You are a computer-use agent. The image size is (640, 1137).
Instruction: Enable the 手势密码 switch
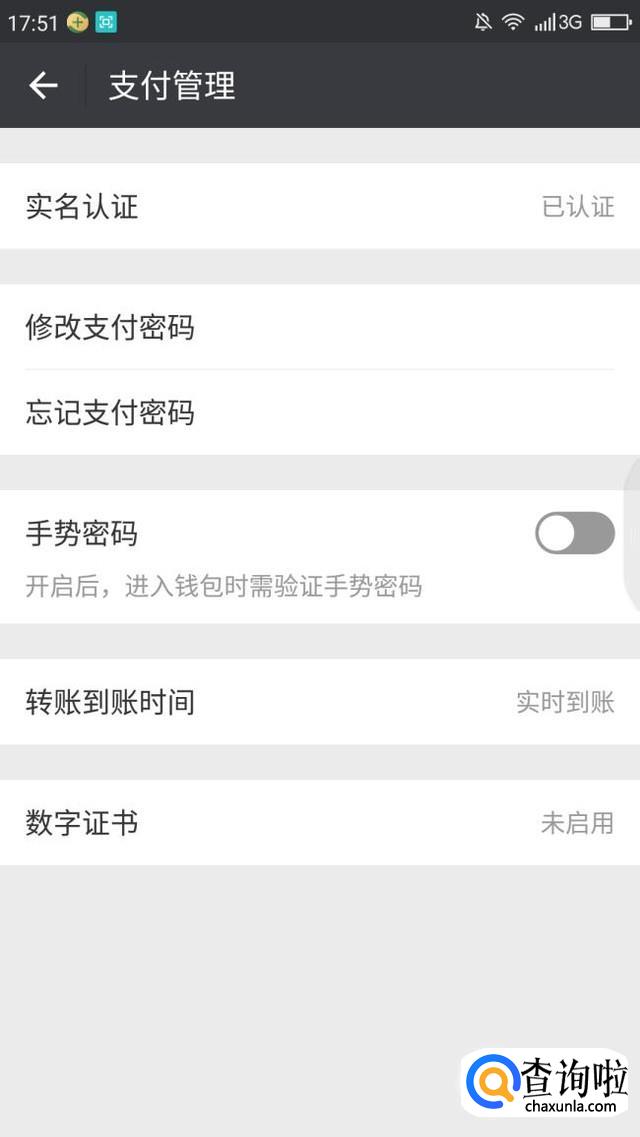(574, 533)
